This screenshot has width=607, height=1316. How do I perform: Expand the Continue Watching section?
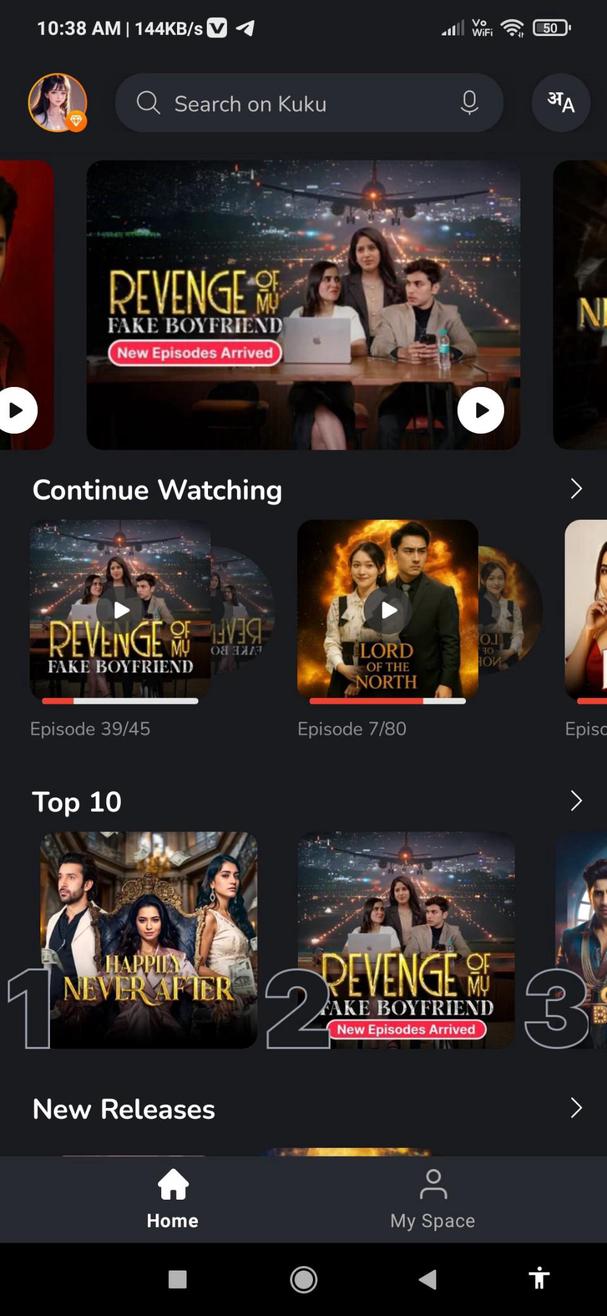point(576,489)
